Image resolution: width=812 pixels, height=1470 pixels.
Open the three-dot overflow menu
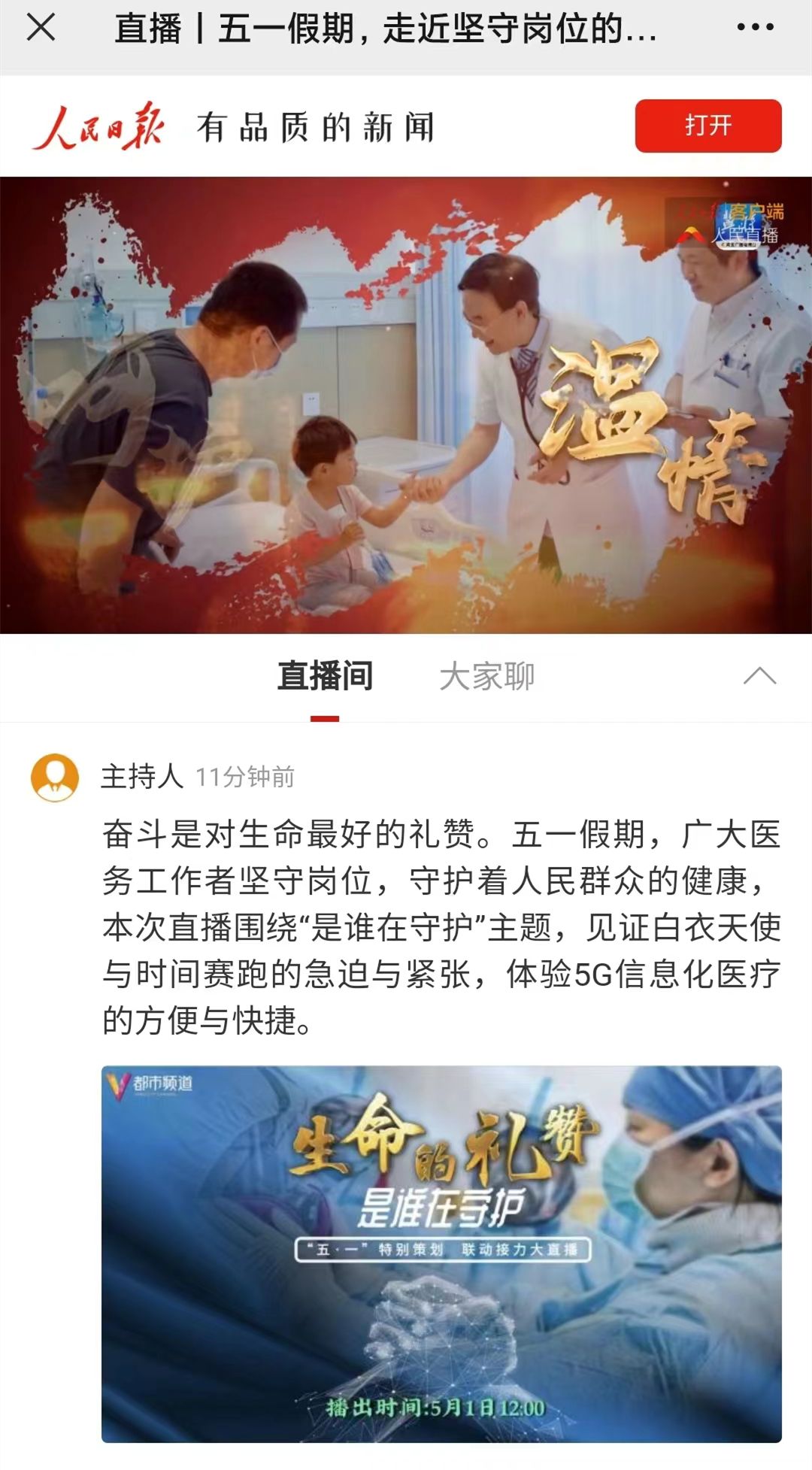(755, 28)
